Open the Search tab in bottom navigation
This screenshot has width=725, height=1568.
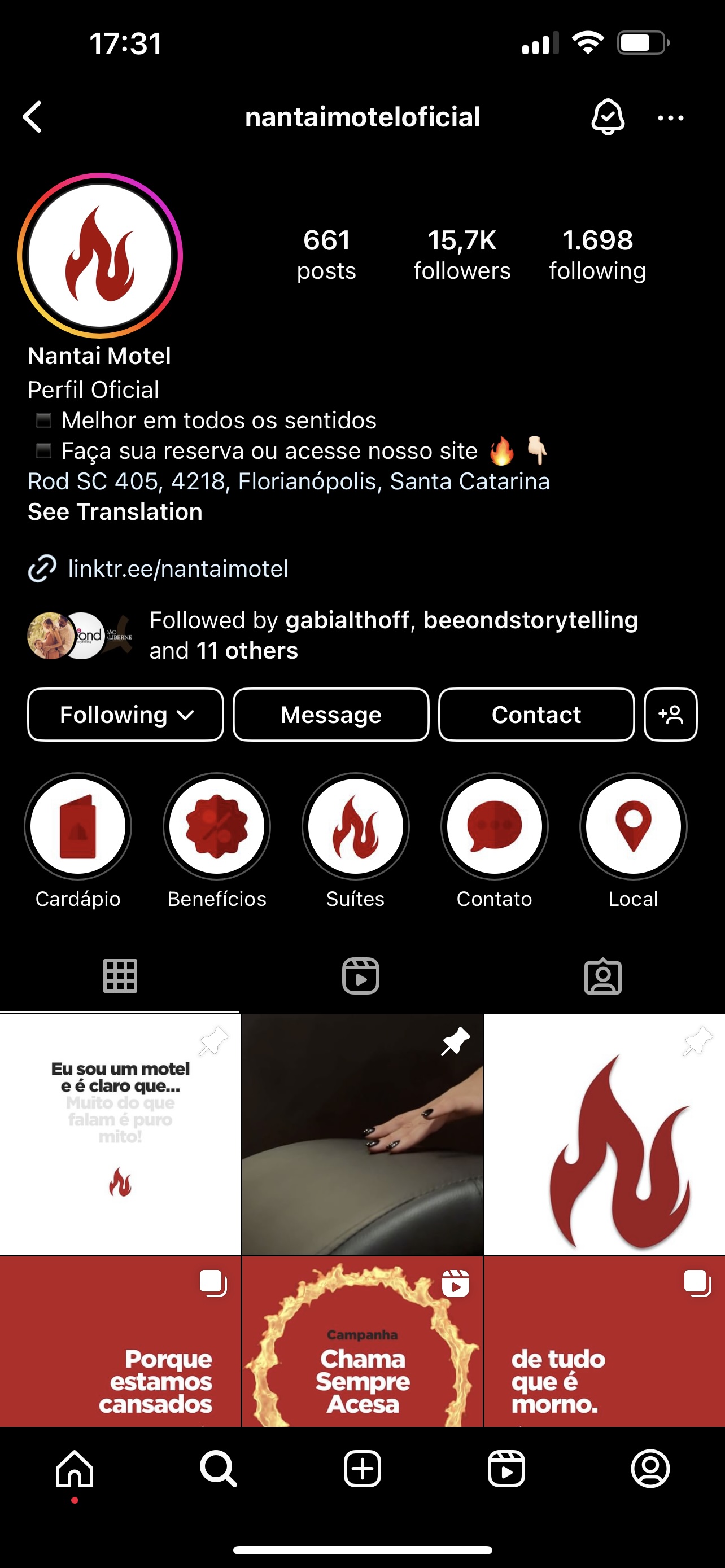pos(219,1469)
